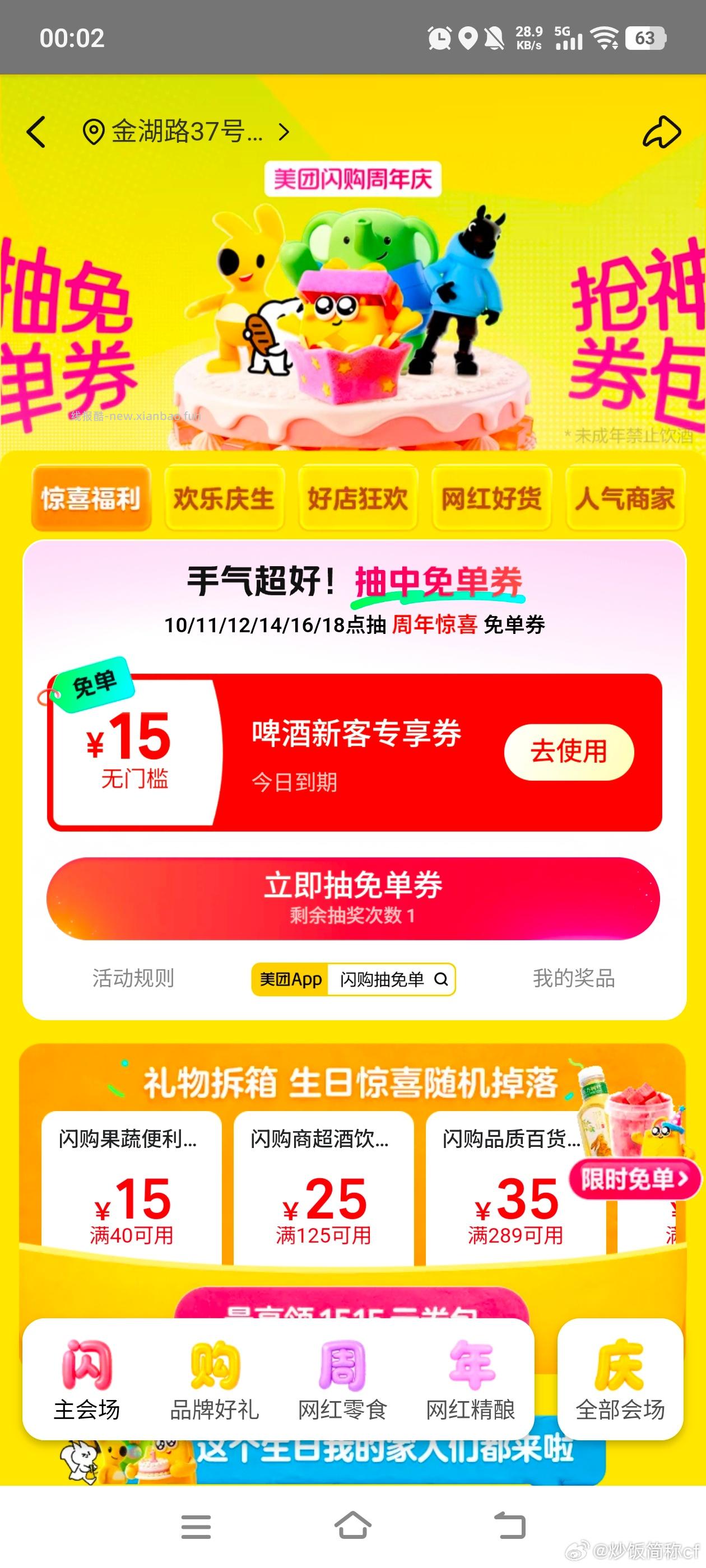Tap the 限时免单 floating badge

(x=635, y=1178)
